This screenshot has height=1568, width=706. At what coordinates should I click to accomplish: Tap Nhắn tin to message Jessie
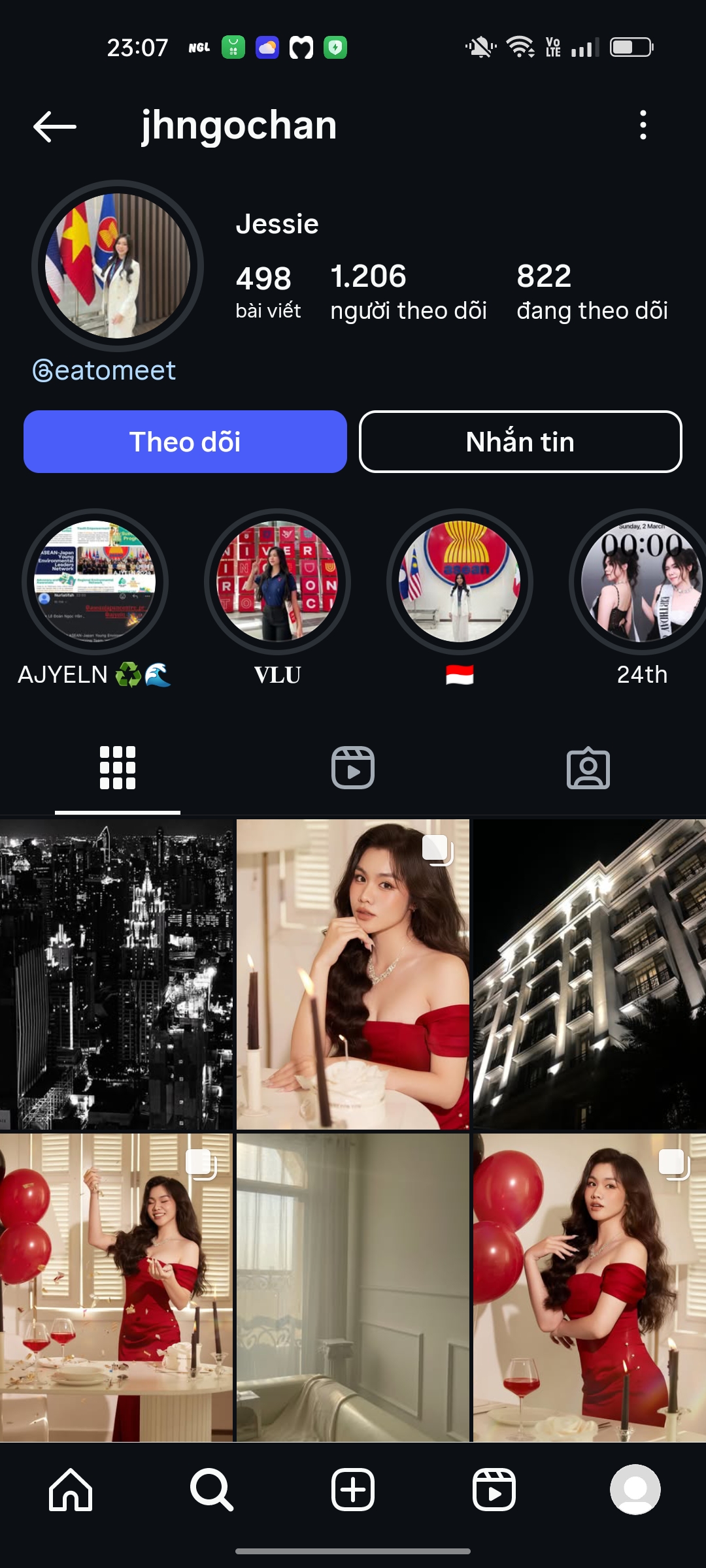click(520, 442)
